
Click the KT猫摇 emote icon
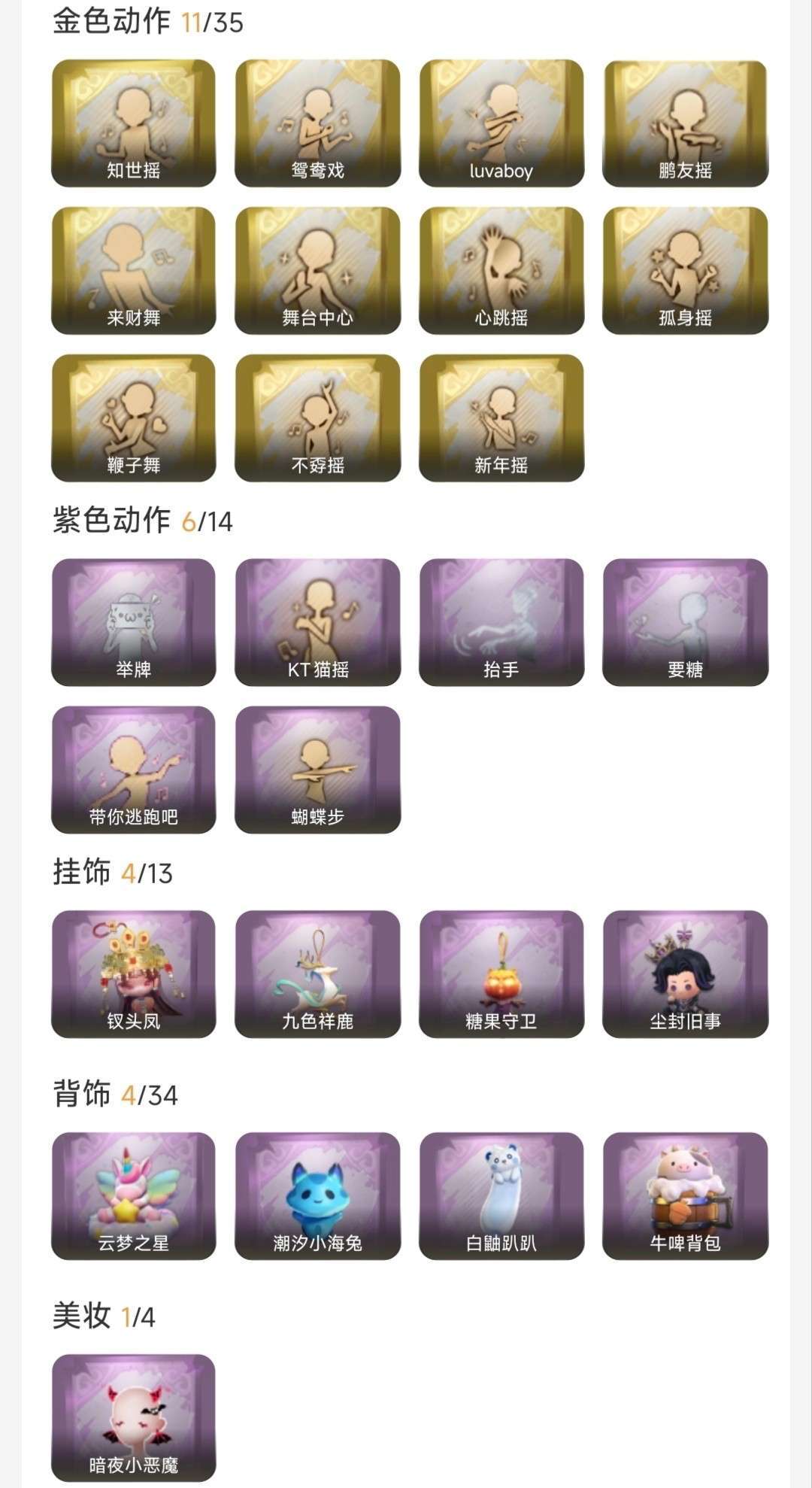pyautogui.click(x=316, y=622)
